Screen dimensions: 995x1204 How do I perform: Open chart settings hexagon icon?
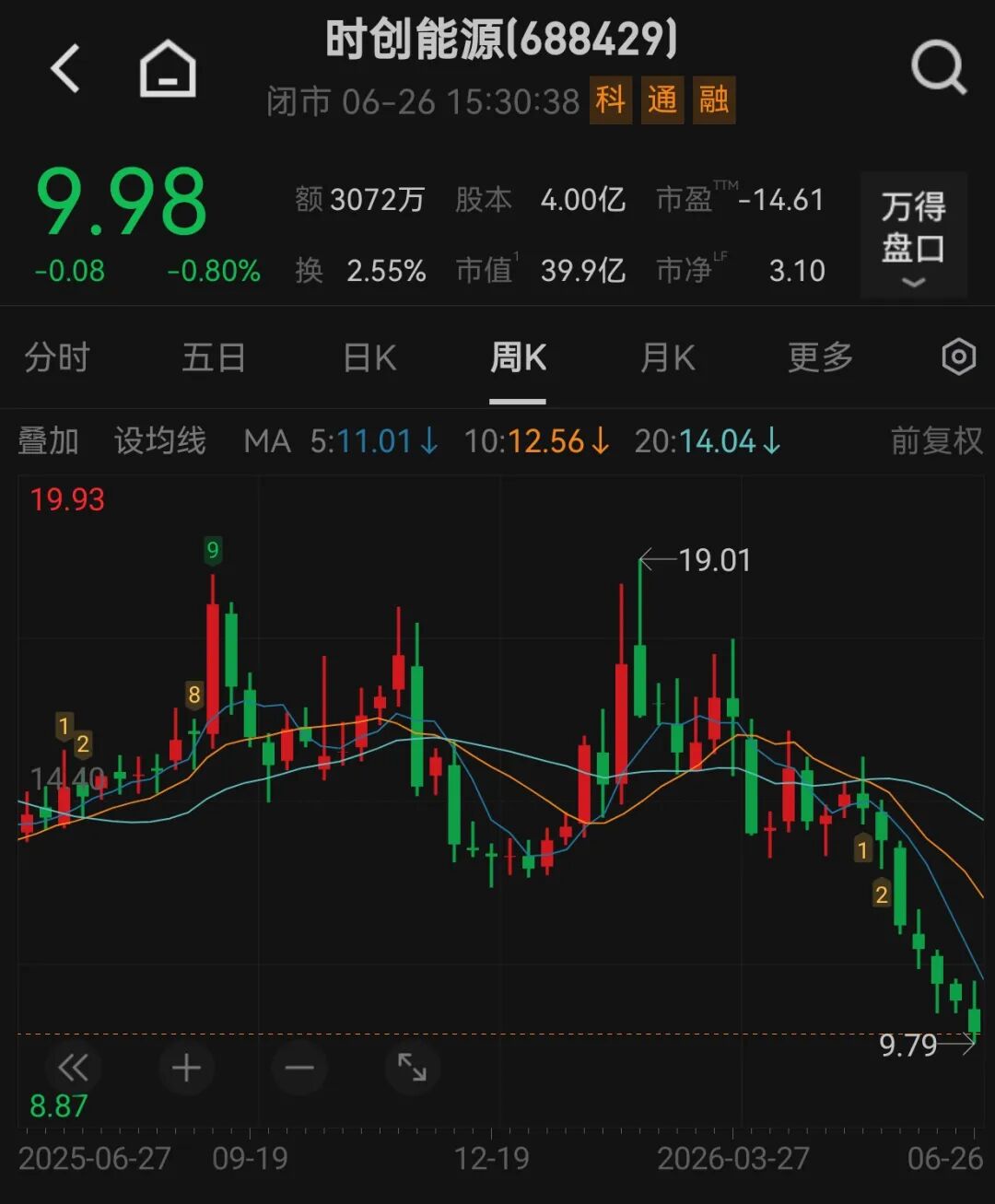pyautogui.click(x=959, y=357)
